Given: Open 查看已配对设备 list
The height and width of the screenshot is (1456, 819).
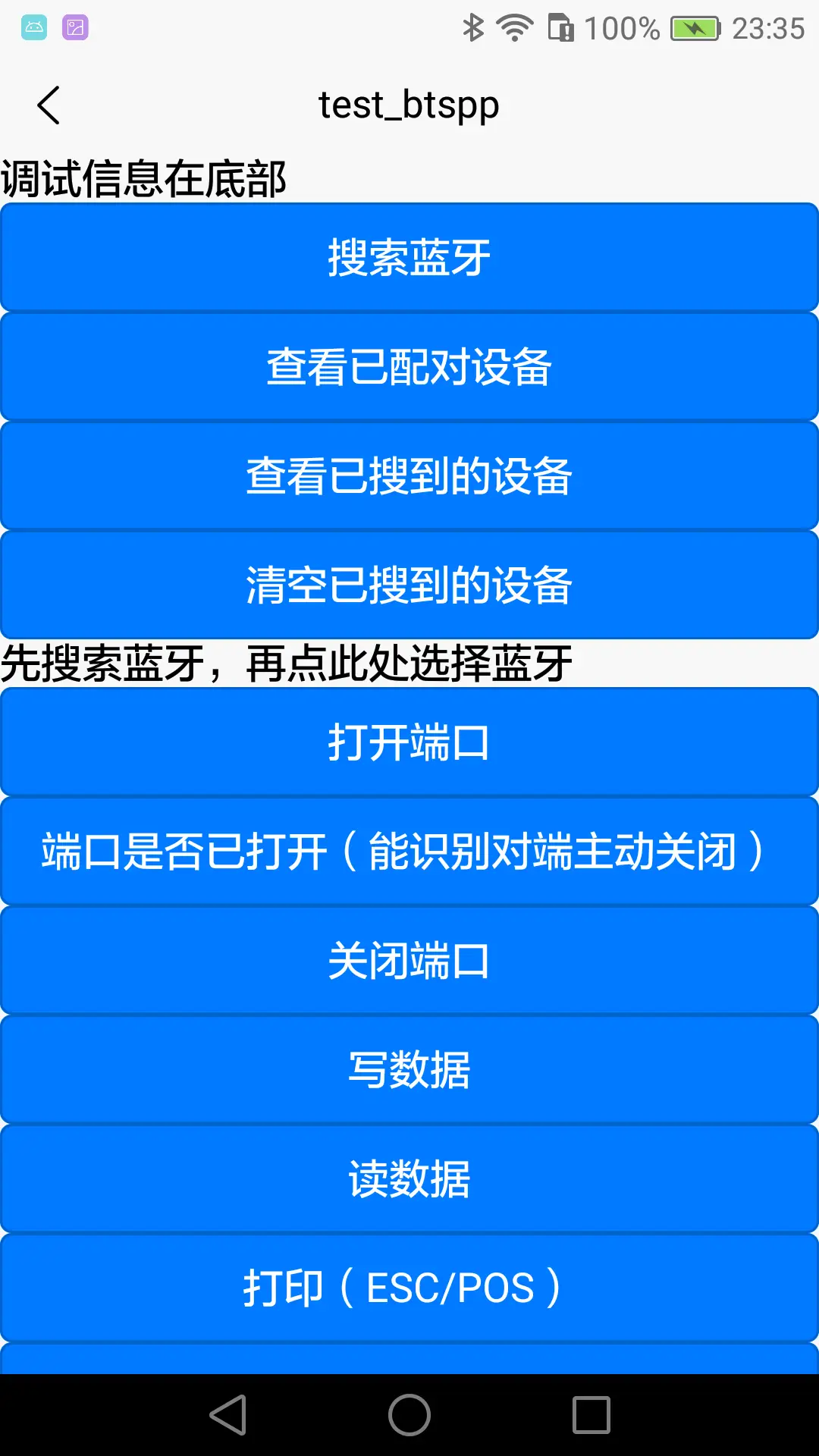Looking at the screenshot, I should click(x=409, y=367).
